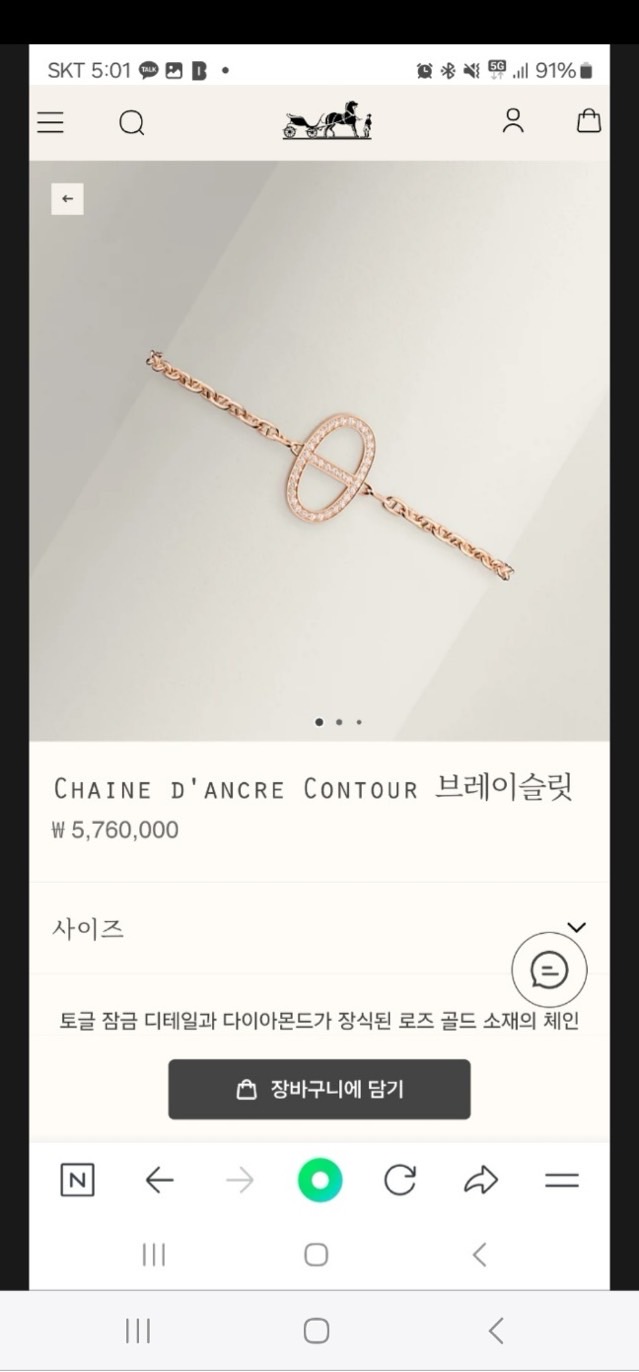The width and height of the screenshot is (639, 1372).
Task: Open recent apps from the navigation bar
Action: [x=138, y=1330]
